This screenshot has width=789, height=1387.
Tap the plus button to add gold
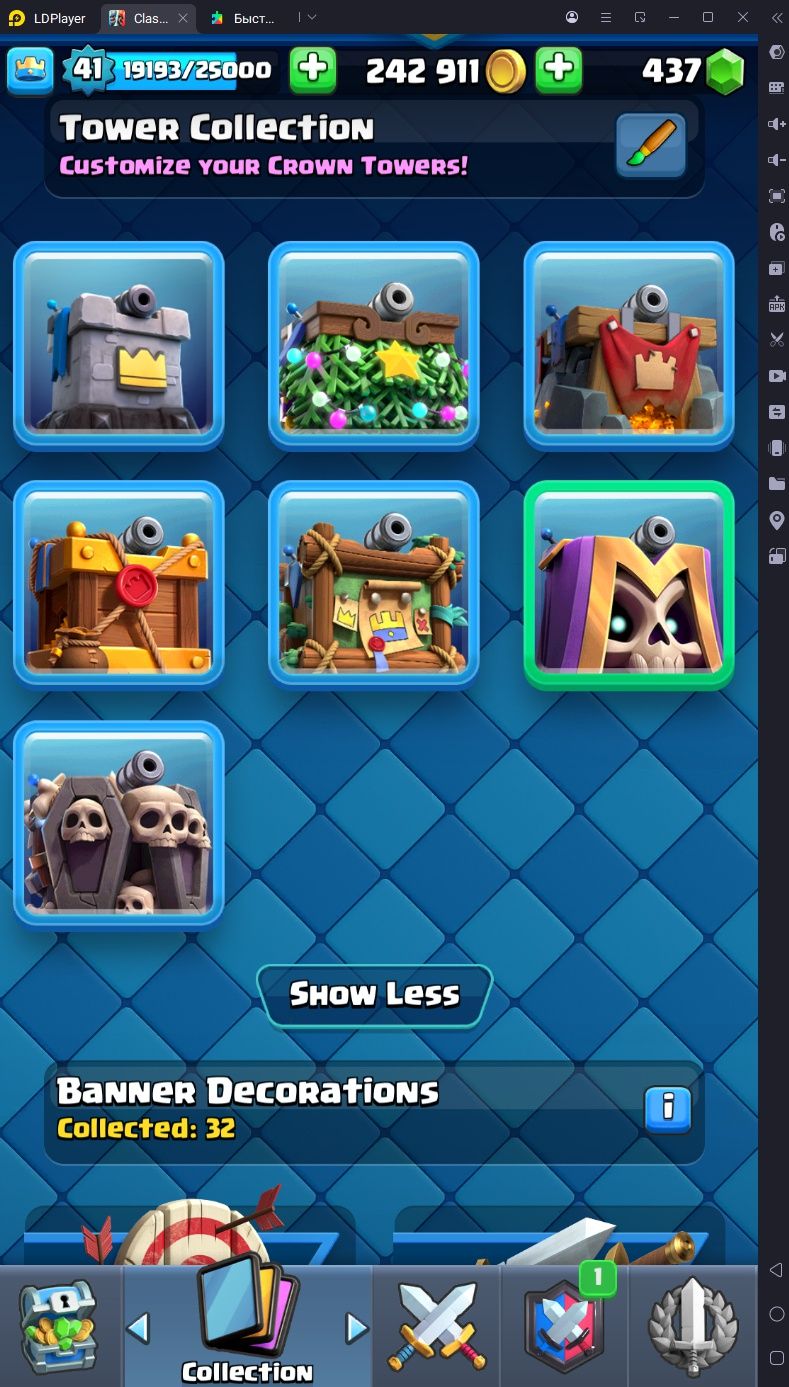(x=559, y=70)
